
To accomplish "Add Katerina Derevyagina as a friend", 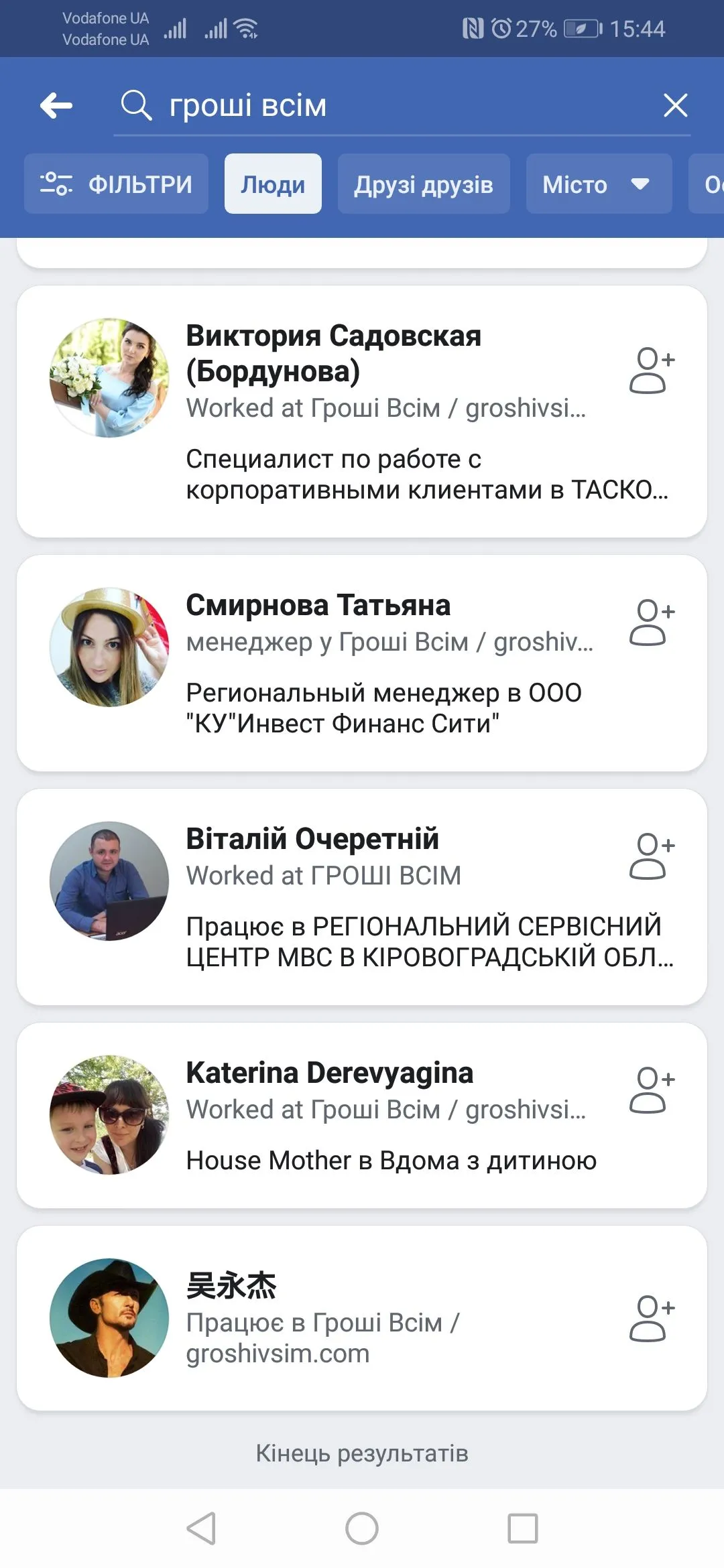I will (652, 1090).
